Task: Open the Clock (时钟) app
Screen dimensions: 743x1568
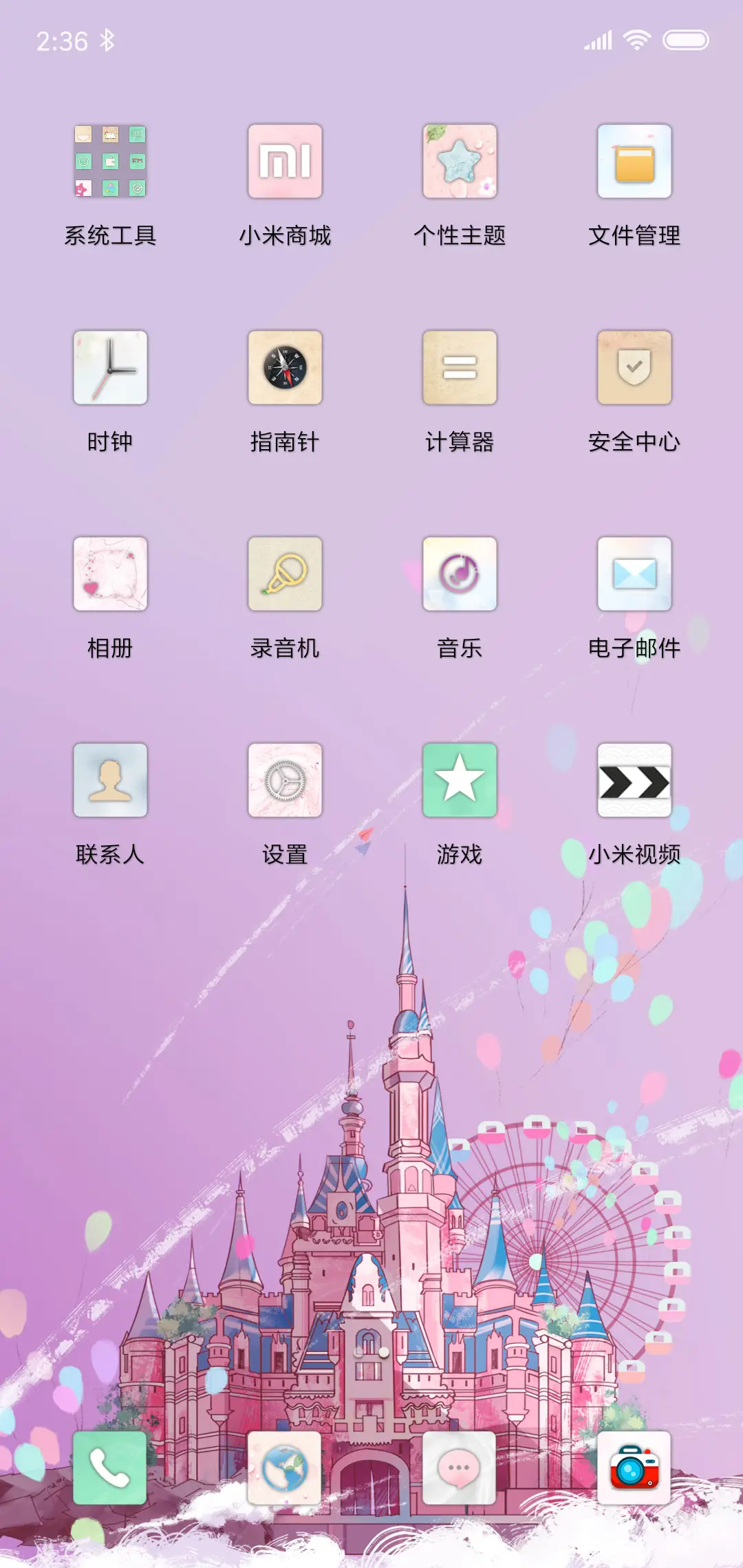Action: click(x=111, y=369)
